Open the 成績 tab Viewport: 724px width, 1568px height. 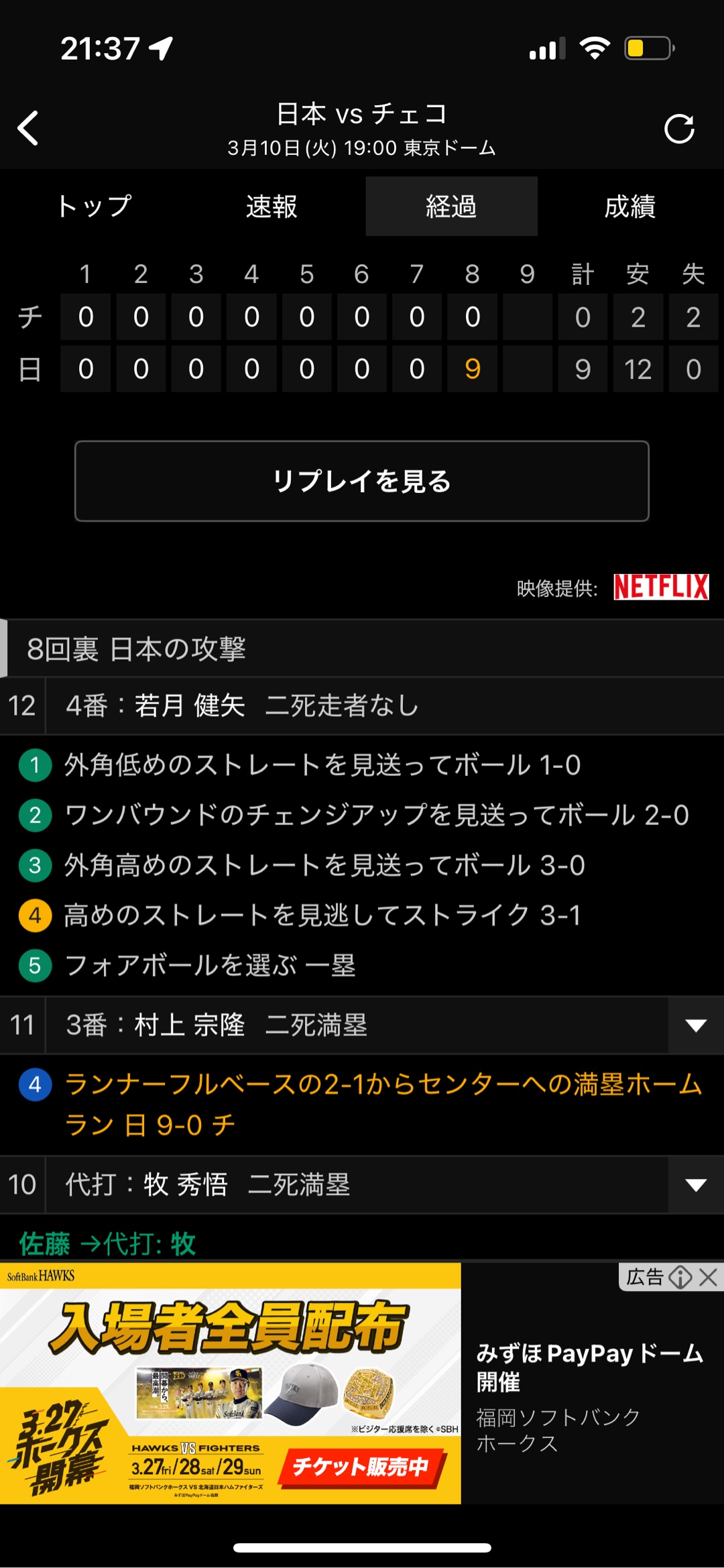629,207
